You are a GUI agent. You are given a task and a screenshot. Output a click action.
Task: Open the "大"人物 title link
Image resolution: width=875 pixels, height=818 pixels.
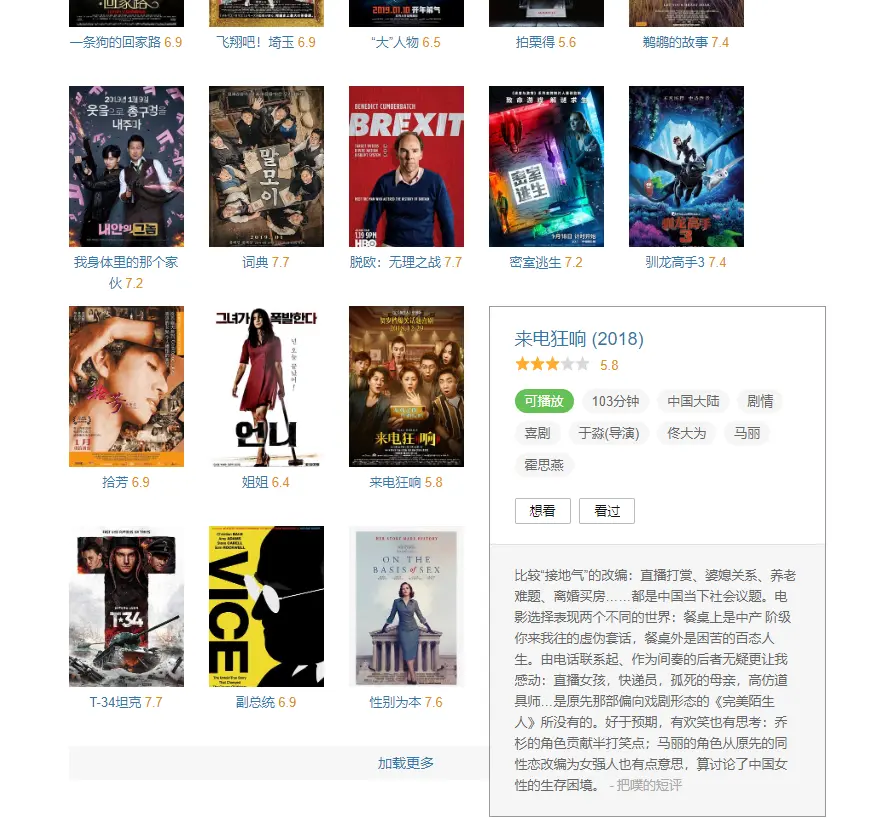(x=394, y=42)
